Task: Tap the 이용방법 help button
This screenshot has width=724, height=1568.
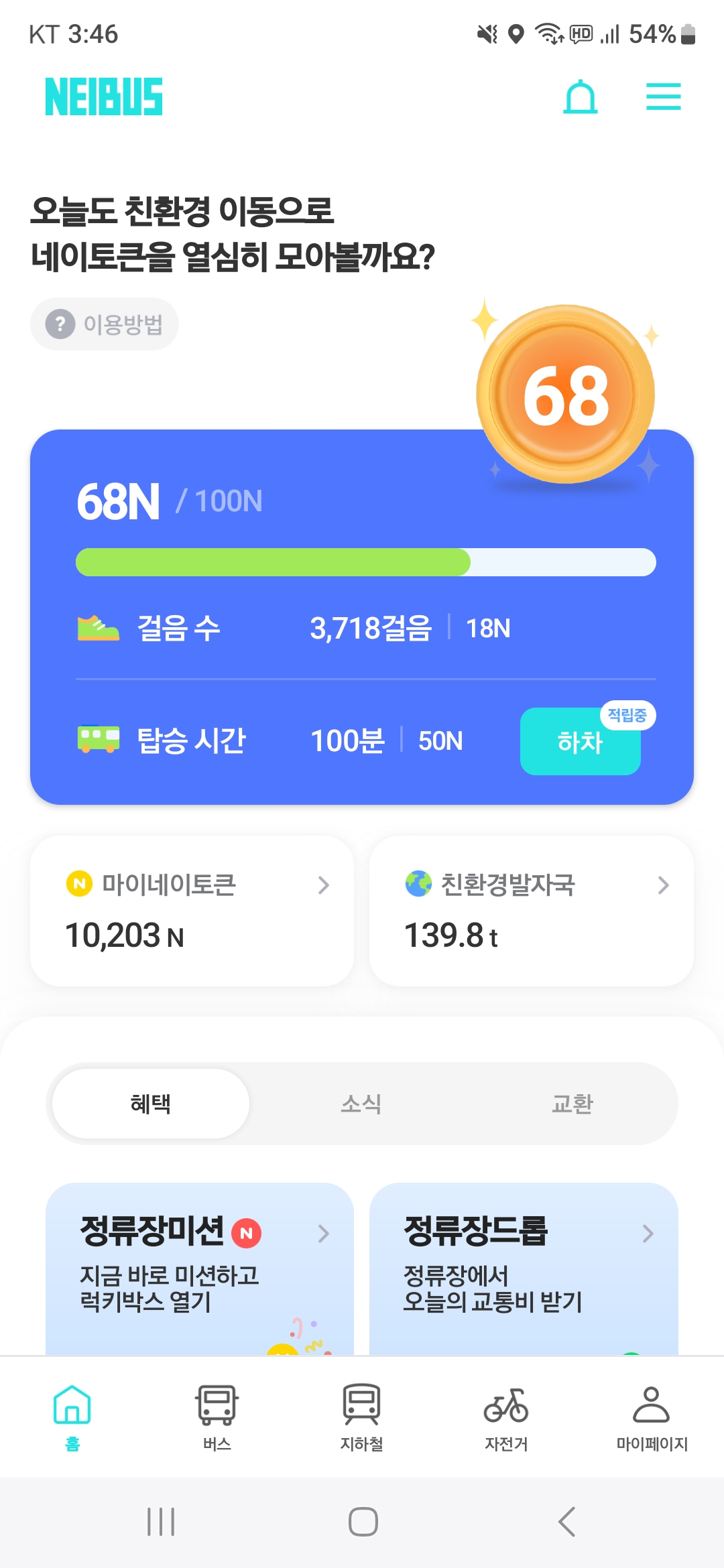Action: (x=105, y=324)
